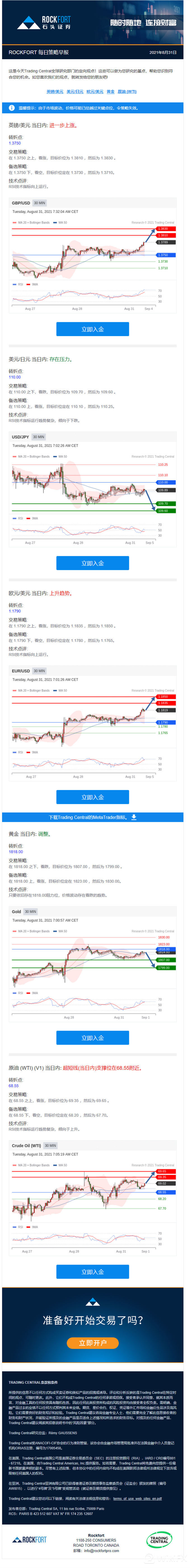Tap 立即入金 under the EUR/USD chart
The image size is (190, 1568).
(92, 797)
